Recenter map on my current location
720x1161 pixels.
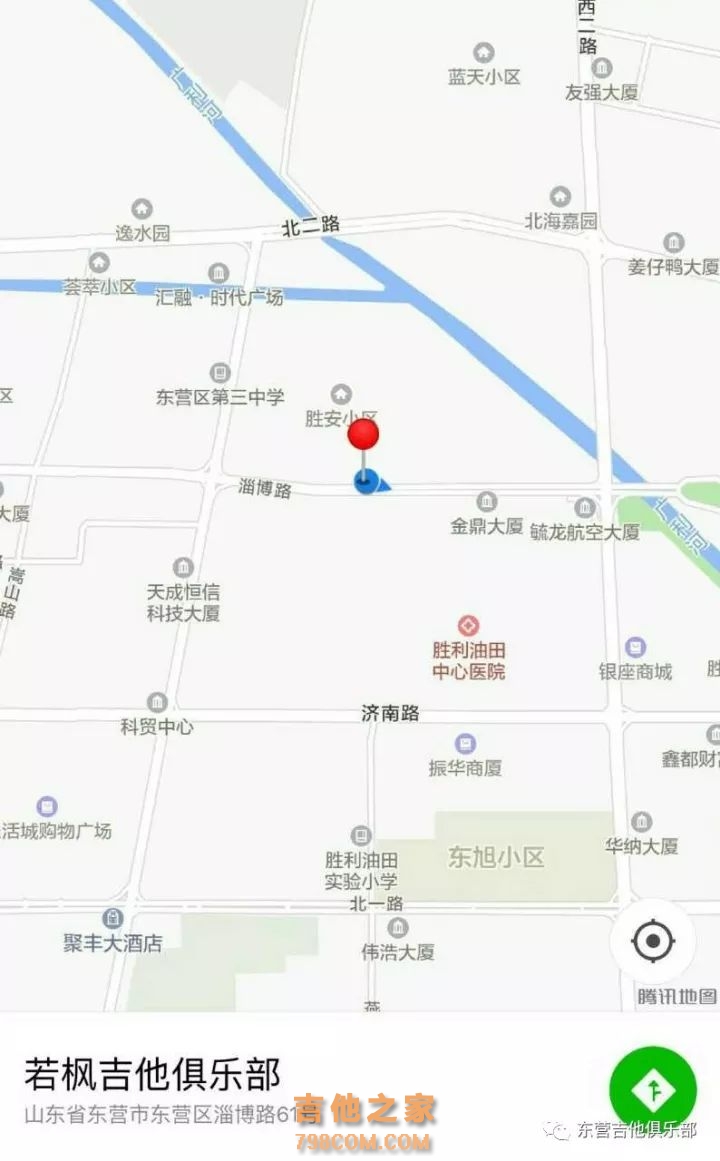(x=653, y=940)
